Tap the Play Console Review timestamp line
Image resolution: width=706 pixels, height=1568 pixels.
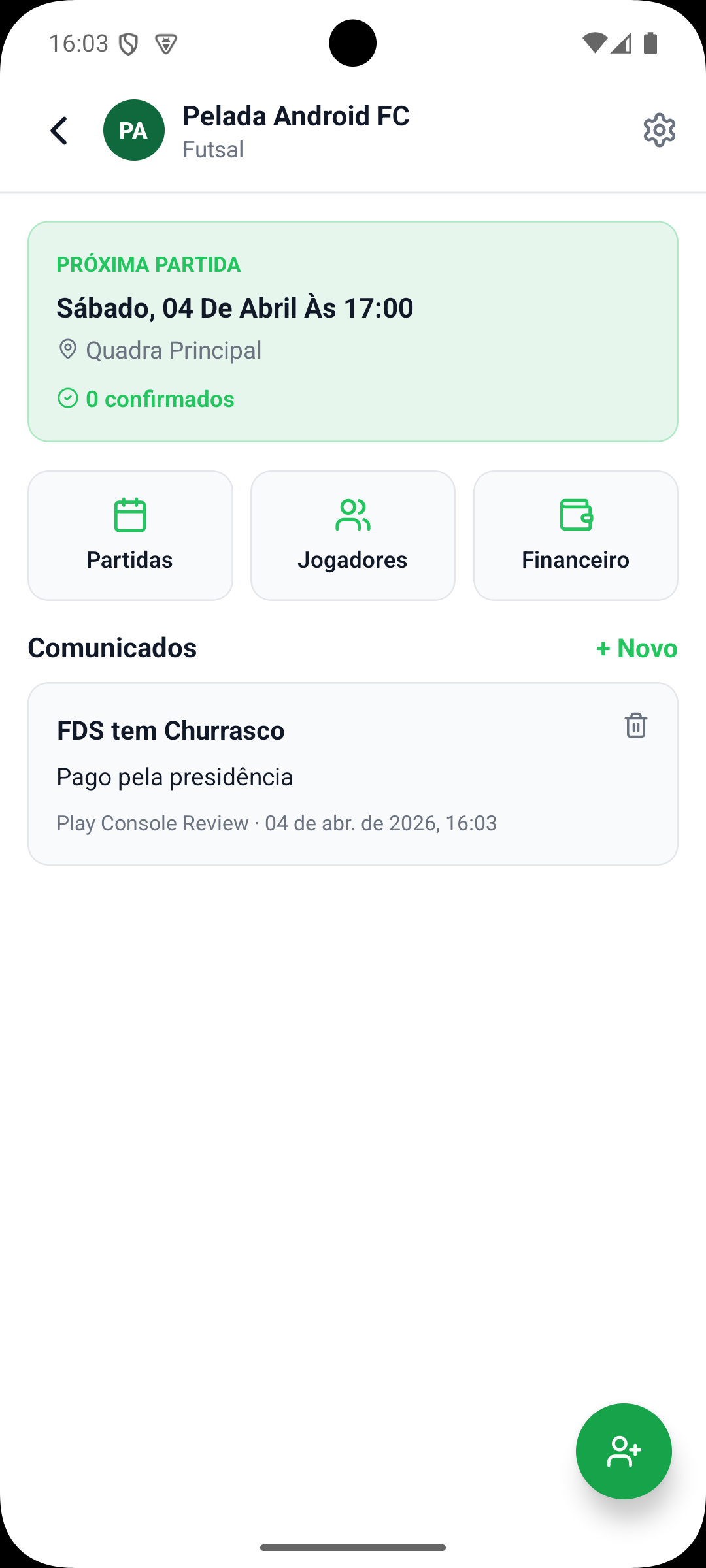point(276,823)
